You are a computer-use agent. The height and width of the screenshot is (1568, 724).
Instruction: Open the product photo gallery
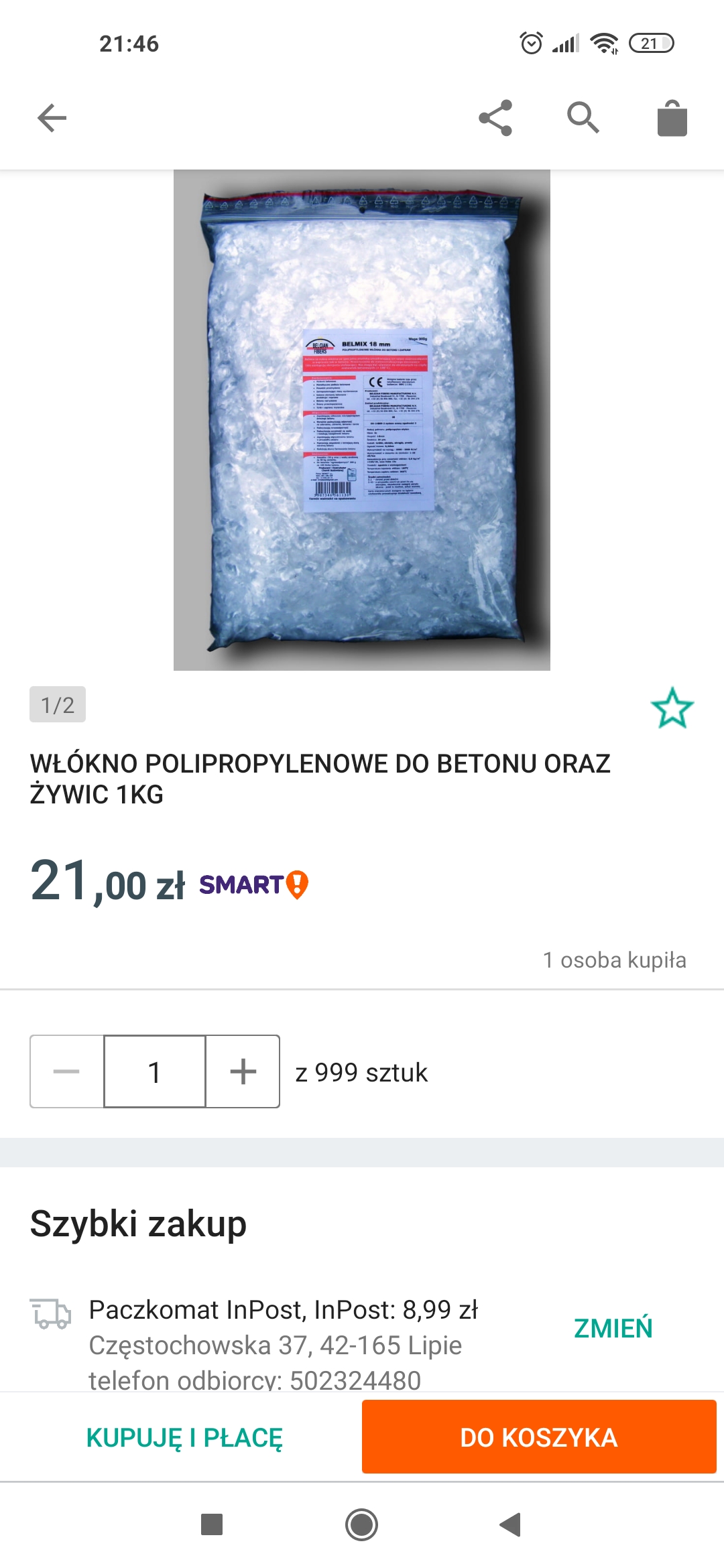[x=362, y=419]
